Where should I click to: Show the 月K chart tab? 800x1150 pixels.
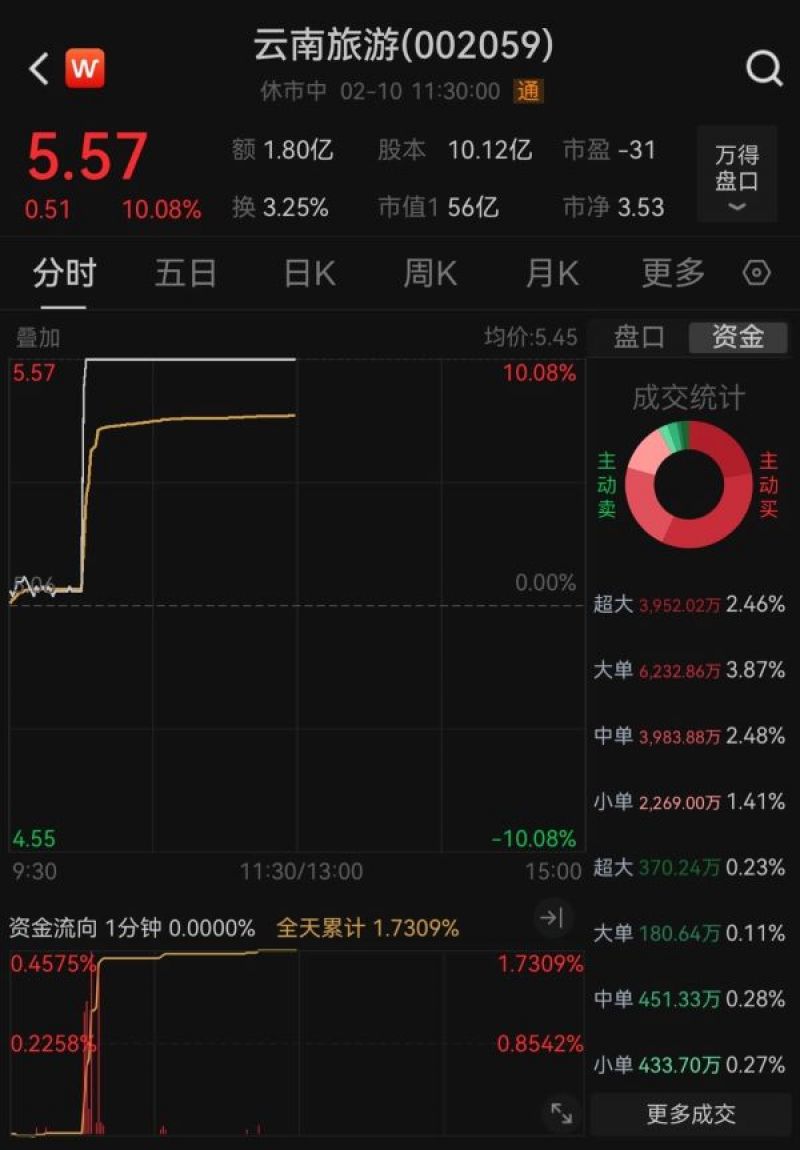[x=552, y=273]
